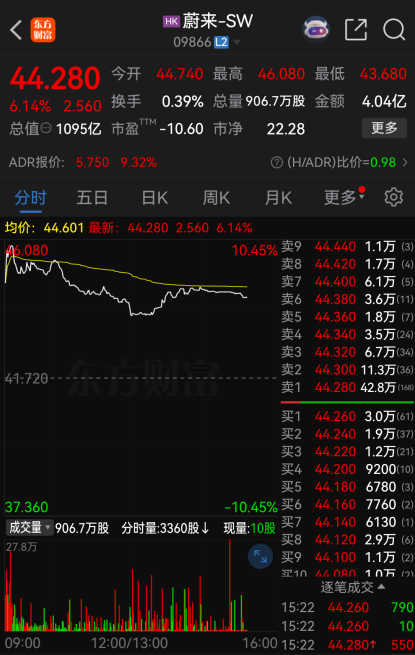Go back with the top-left arrow
415x655 pixels.
point(16,30)
